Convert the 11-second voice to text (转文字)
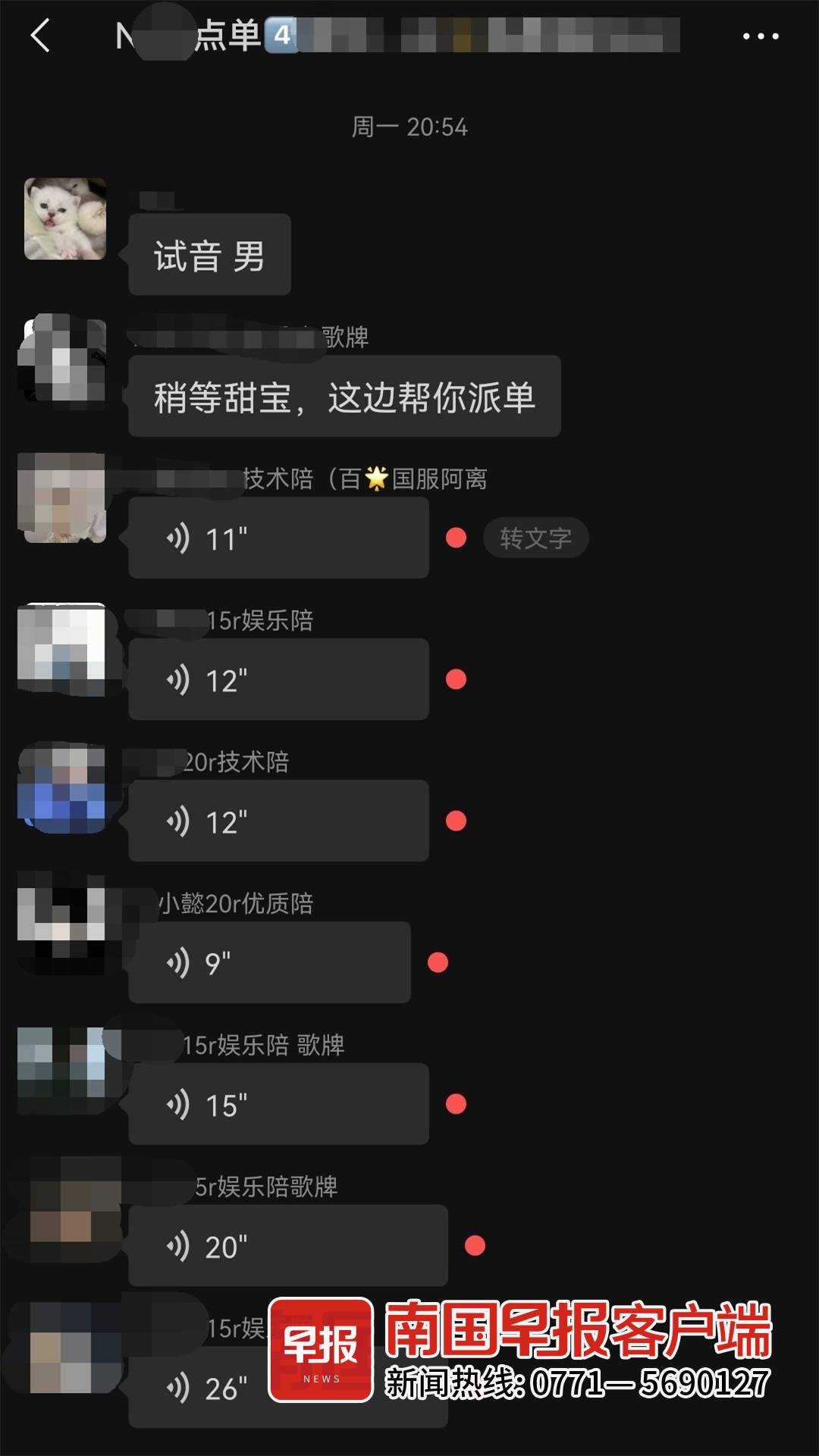The height and width of the screenshot is (1456, 819). tap(535, 538)
